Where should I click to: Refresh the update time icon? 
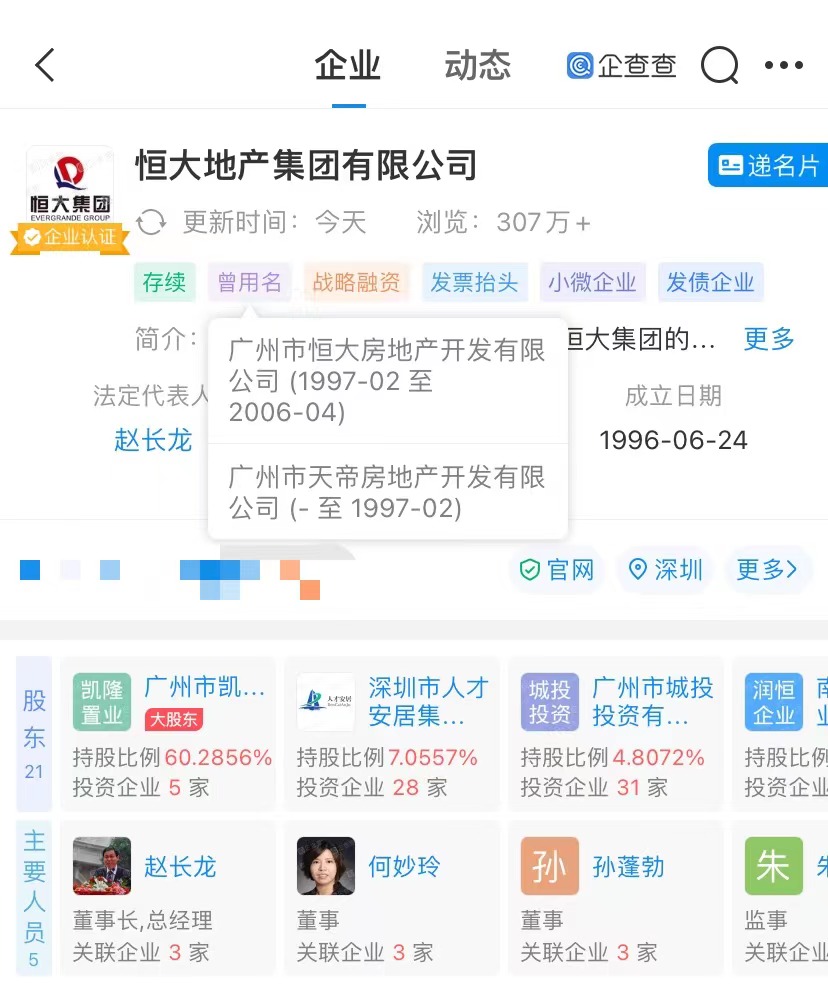pos(151,222)
